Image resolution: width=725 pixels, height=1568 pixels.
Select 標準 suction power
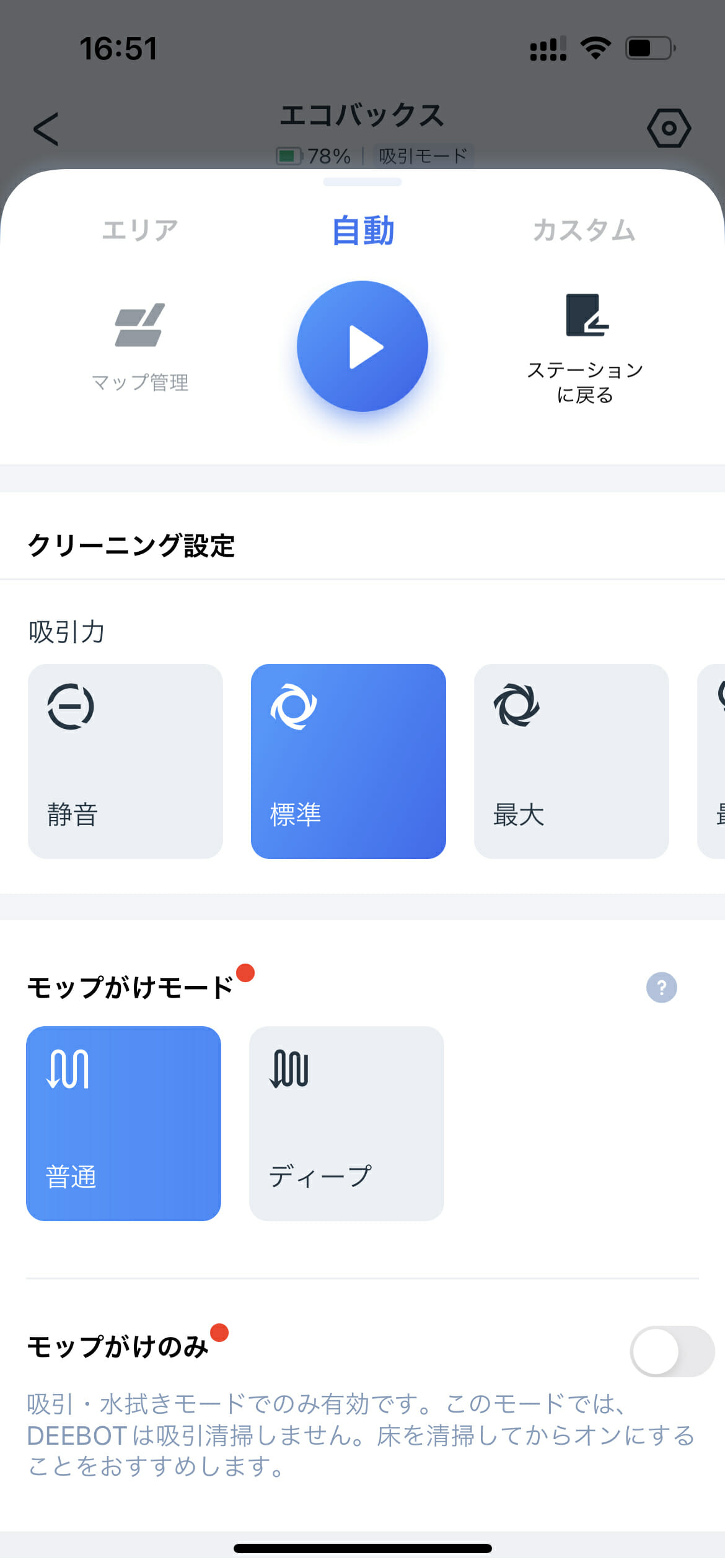pos(348,761)
